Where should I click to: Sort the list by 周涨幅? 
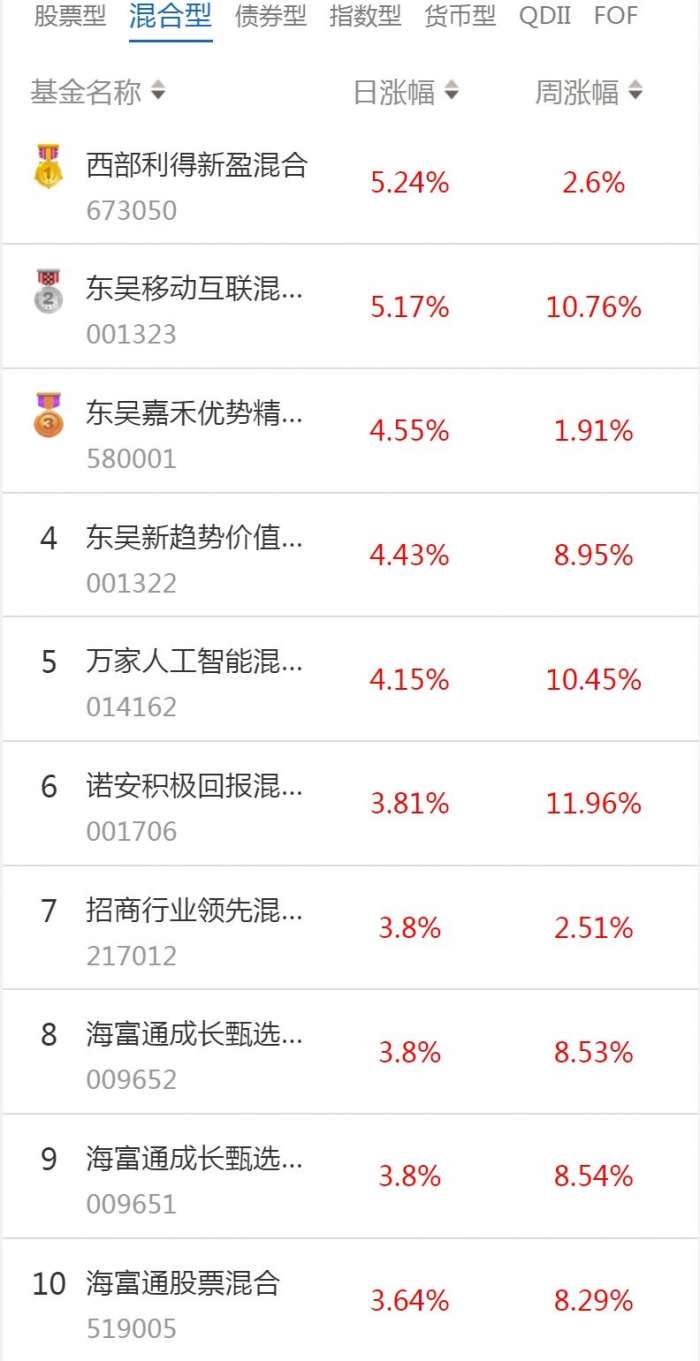coord(589,93)
